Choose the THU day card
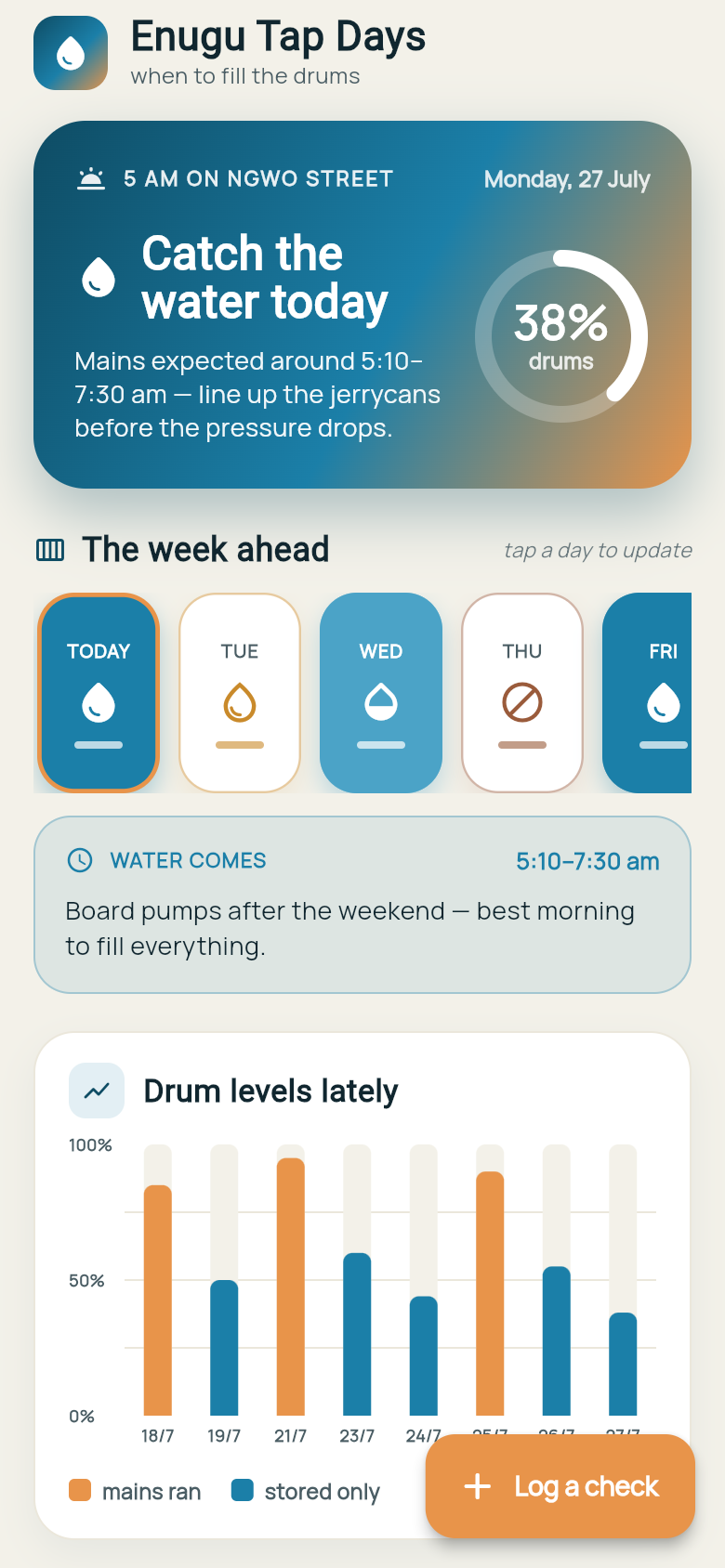 (x=522, y=693)
